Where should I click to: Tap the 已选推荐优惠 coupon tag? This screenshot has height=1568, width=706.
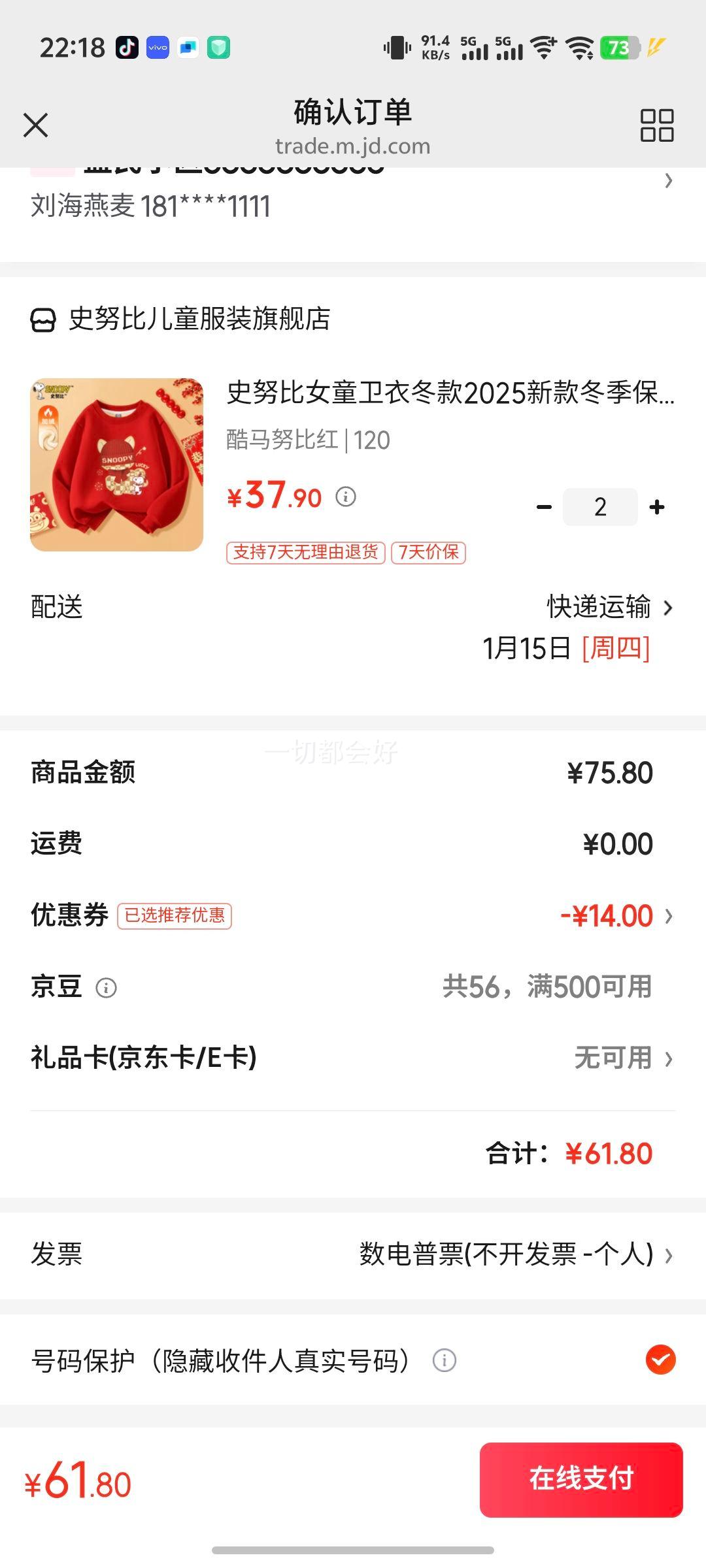coord(174,917)
